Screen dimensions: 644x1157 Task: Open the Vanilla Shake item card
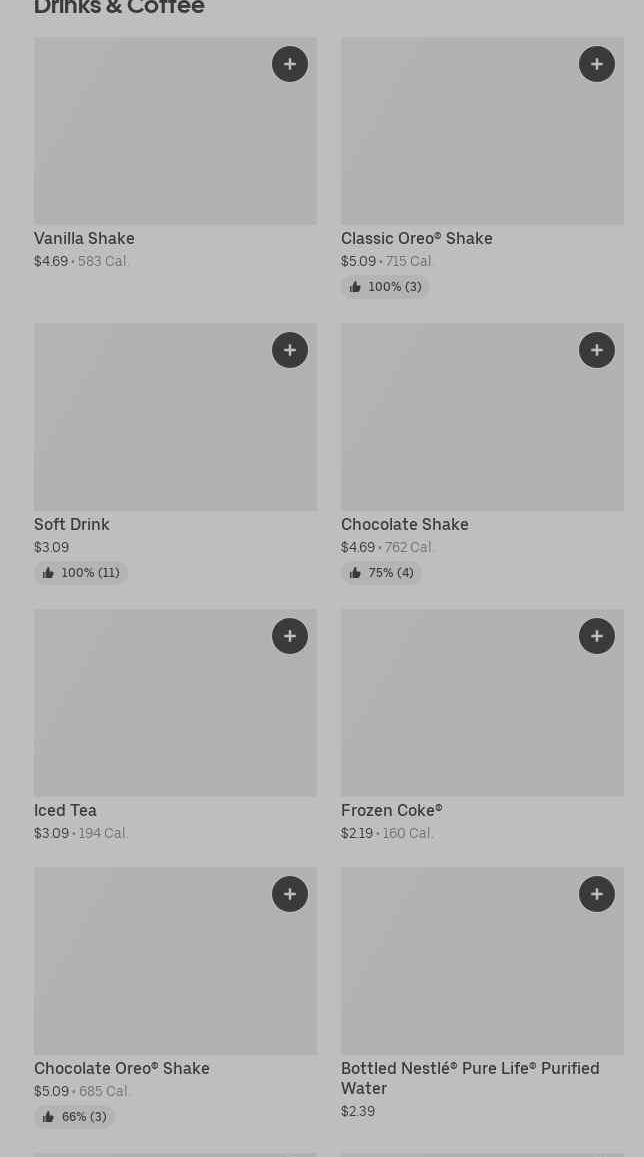pyautogui.click(x=176, y=154)
